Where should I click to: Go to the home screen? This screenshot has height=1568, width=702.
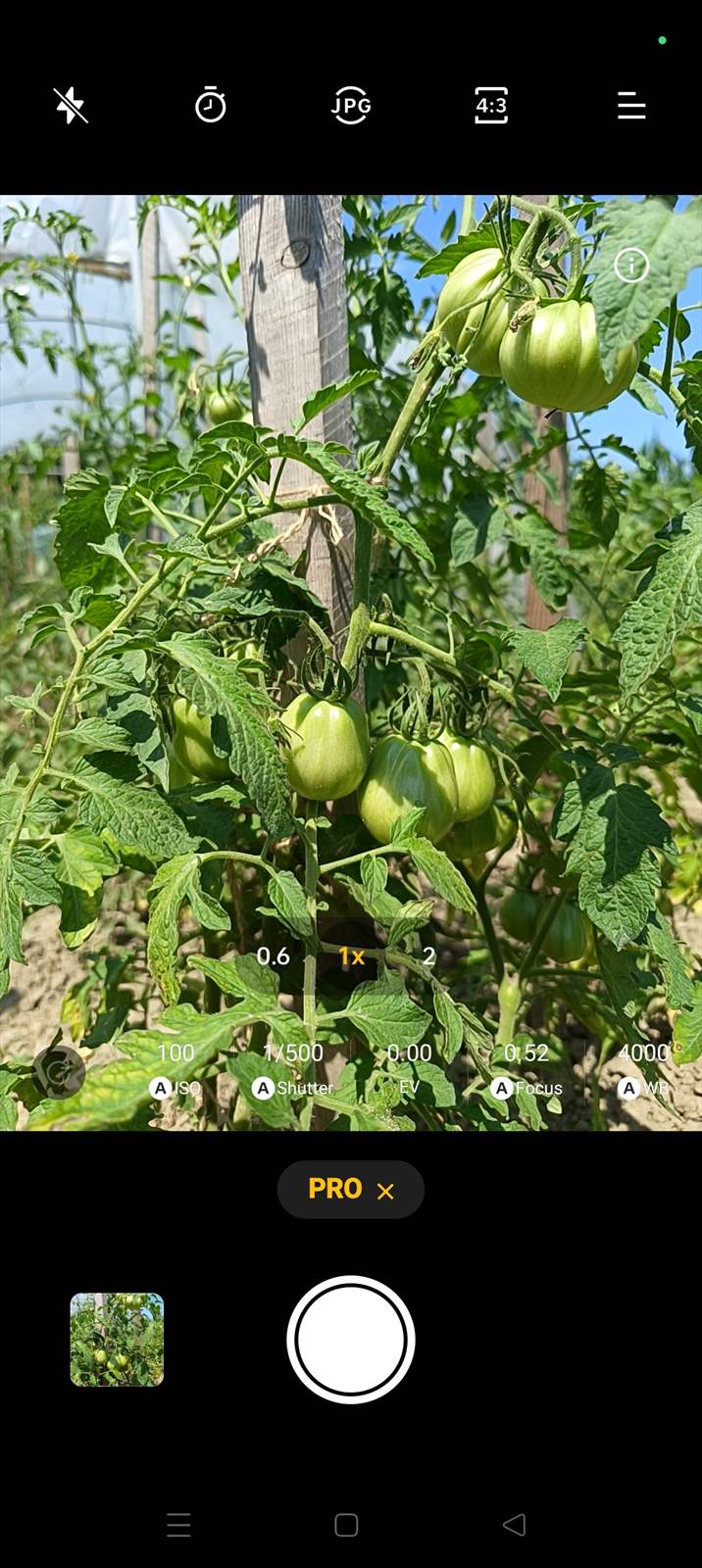346,1525
